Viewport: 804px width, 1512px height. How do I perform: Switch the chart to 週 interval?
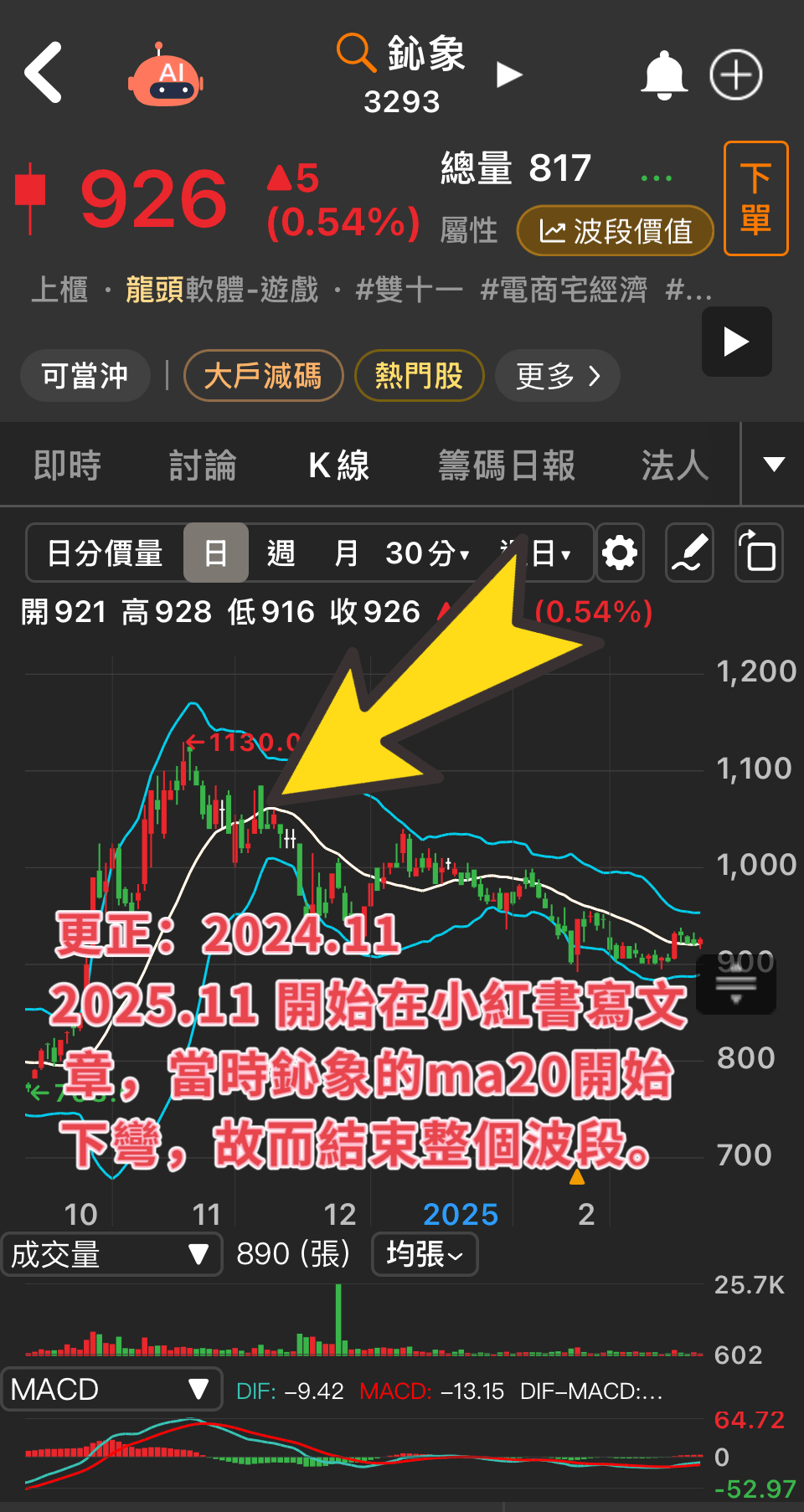click(281, 553)
